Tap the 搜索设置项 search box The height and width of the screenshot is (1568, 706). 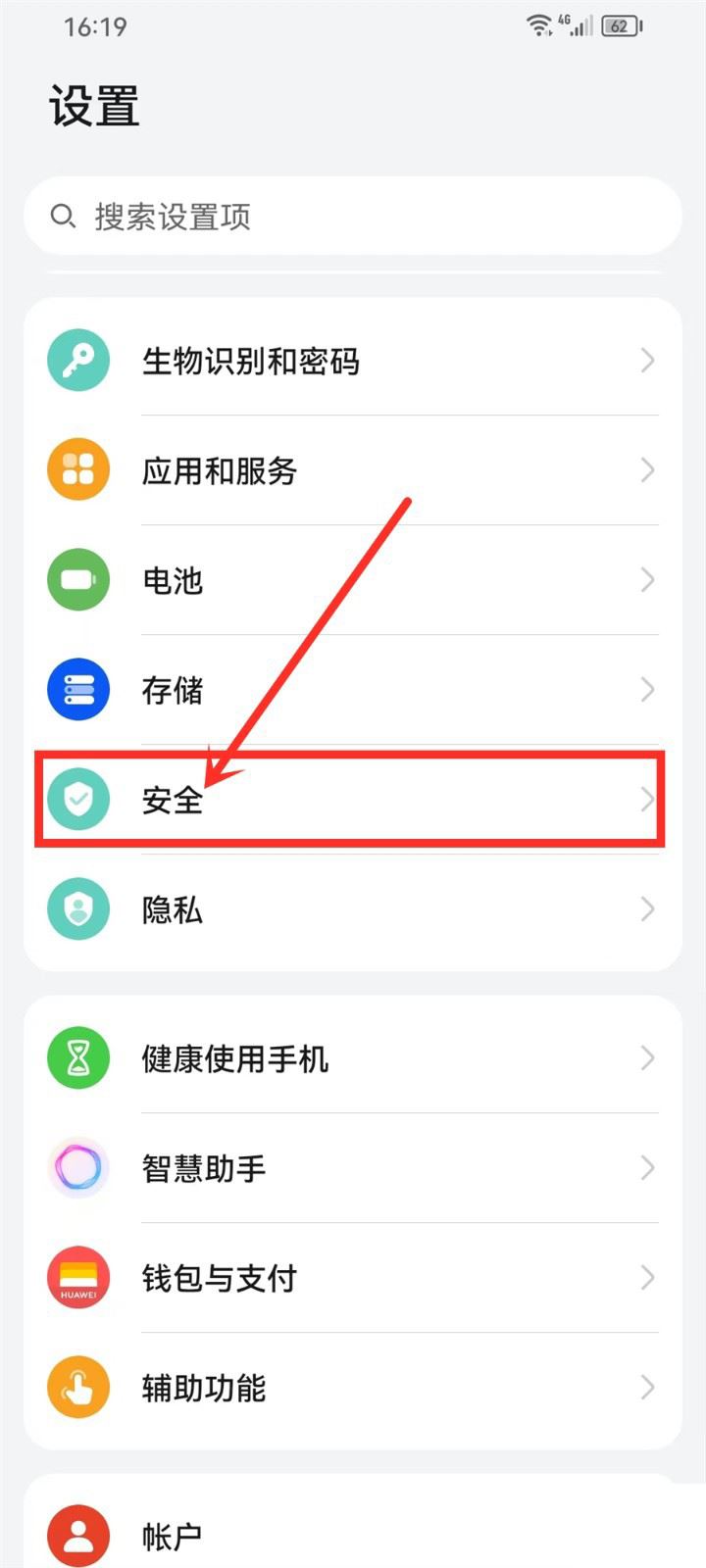click(353, 217)
